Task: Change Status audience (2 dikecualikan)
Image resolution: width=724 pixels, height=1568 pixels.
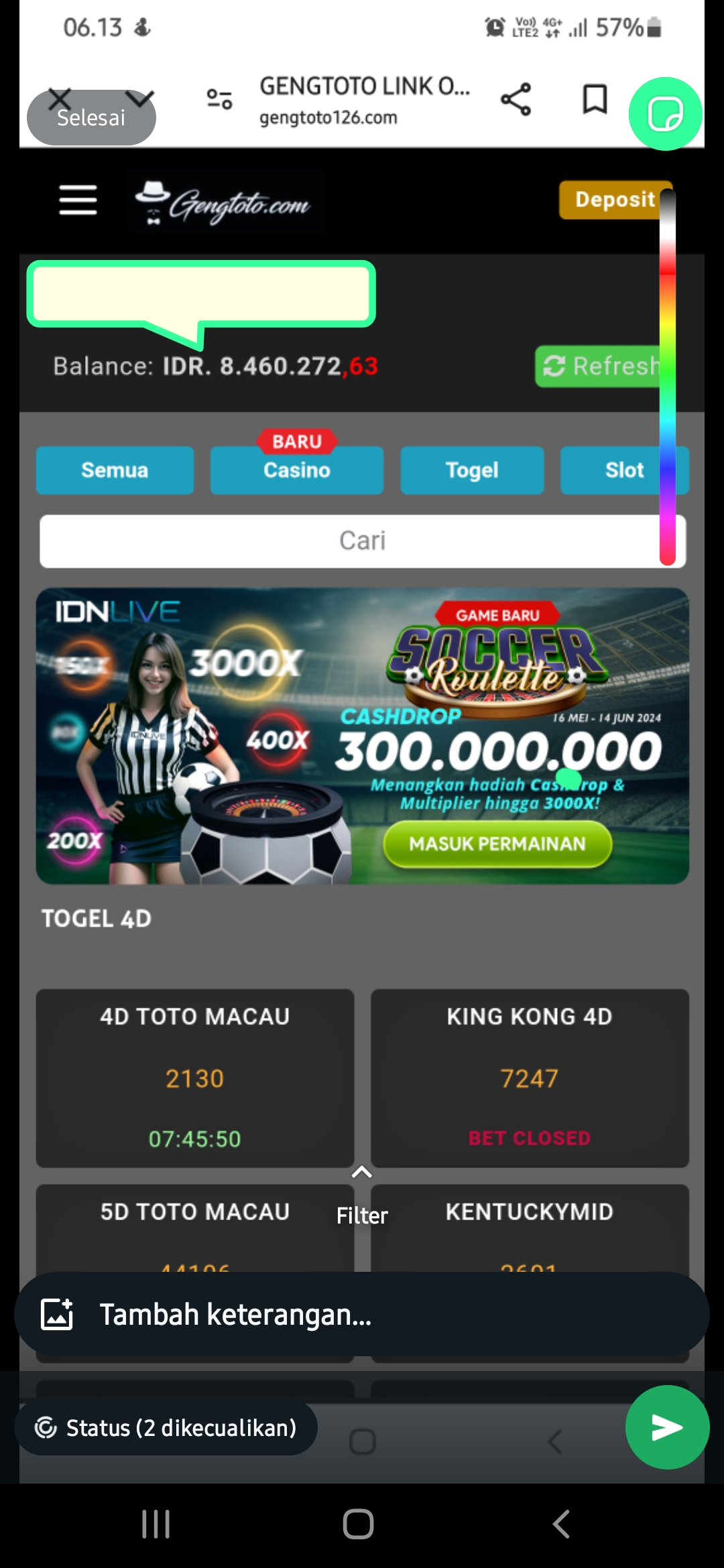Action: pos(166,1428)
